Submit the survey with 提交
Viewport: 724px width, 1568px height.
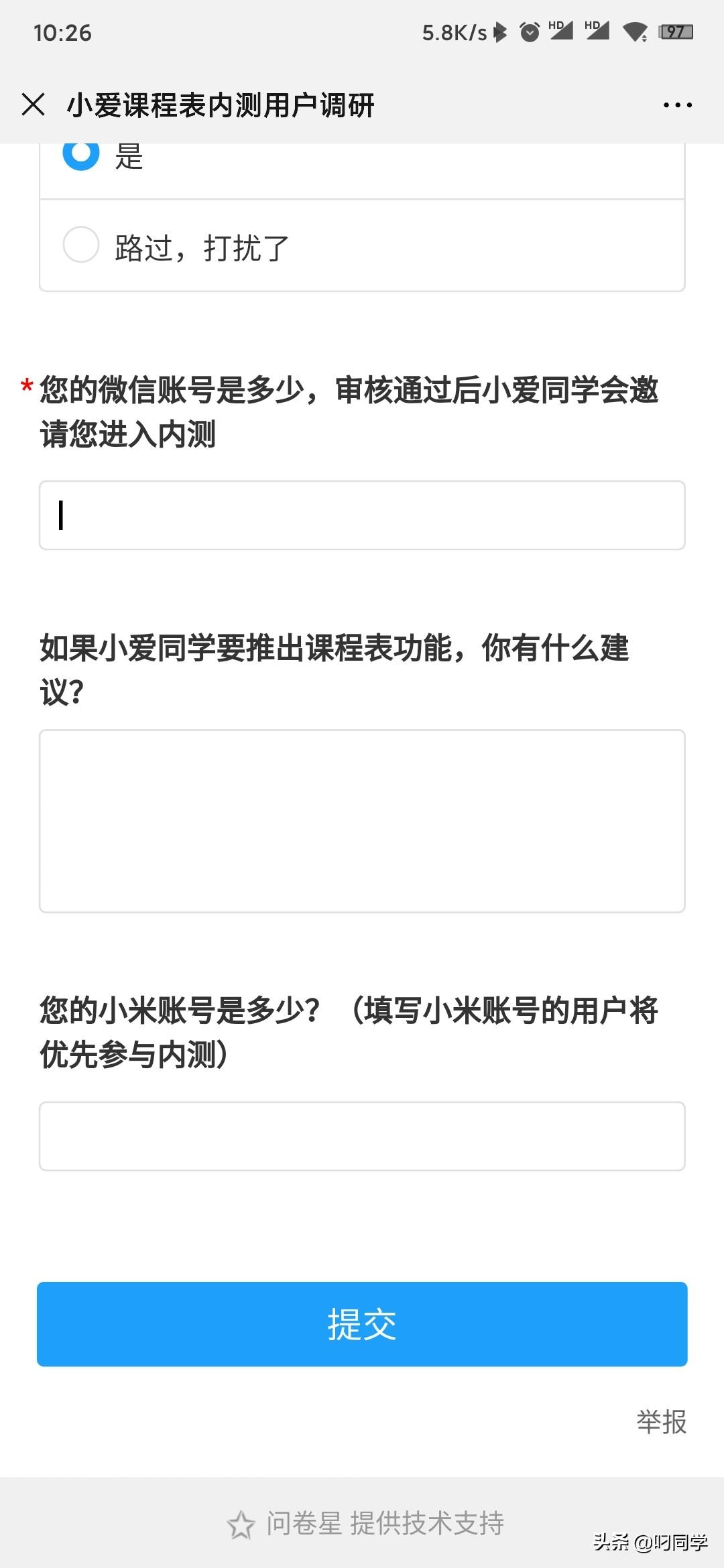[x=362, y=1324]
